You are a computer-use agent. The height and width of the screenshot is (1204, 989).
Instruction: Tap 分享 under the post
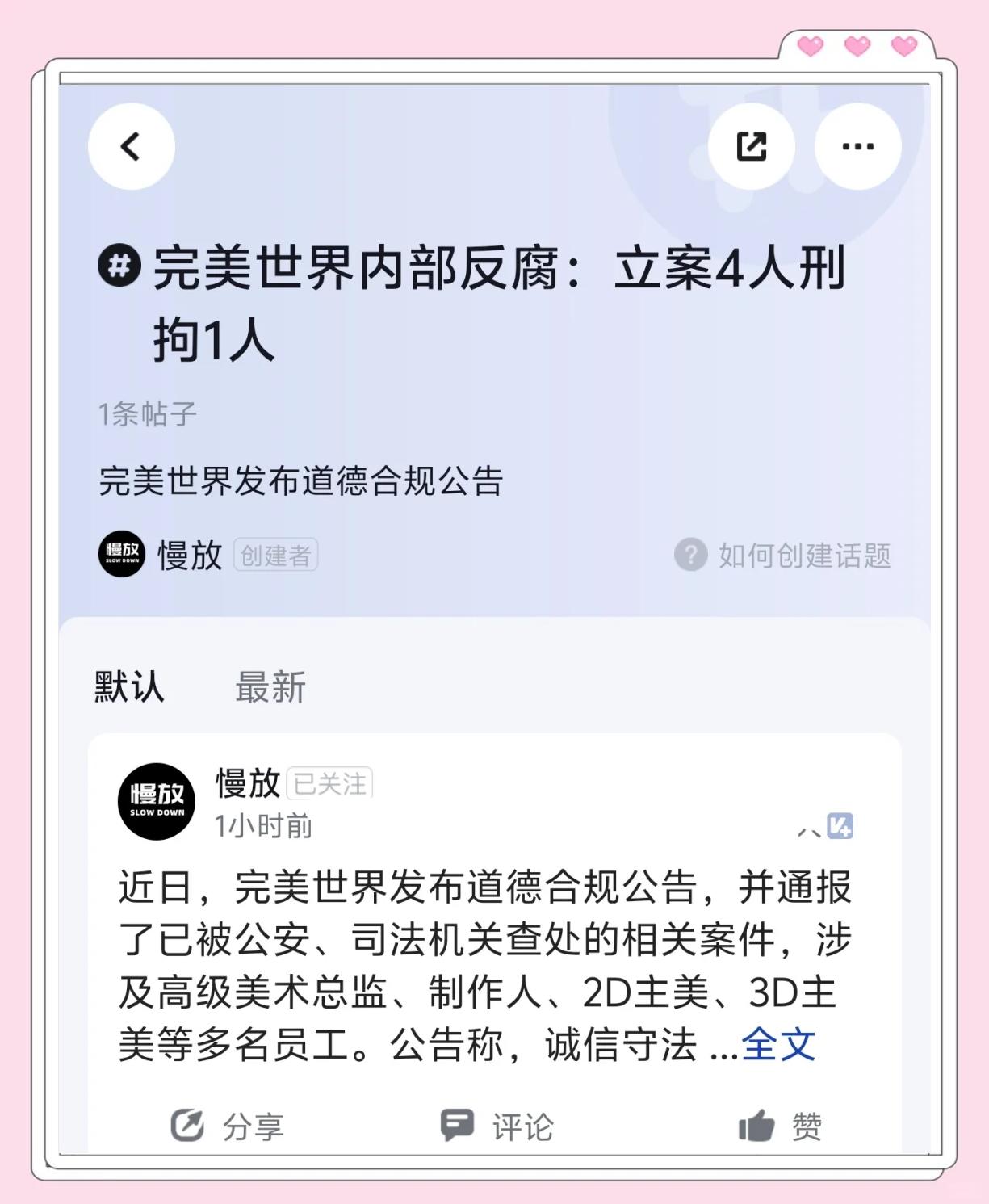click(x=228, y=1126)
